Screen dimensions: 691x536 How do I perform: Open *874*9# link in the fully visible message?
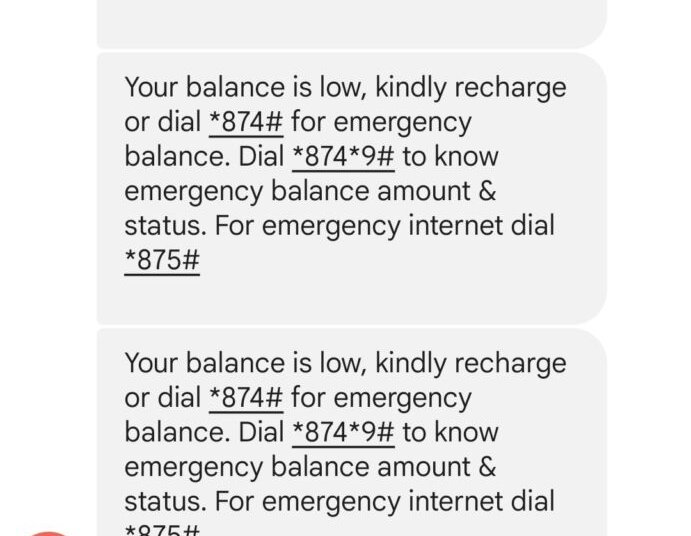click(343, 157)
